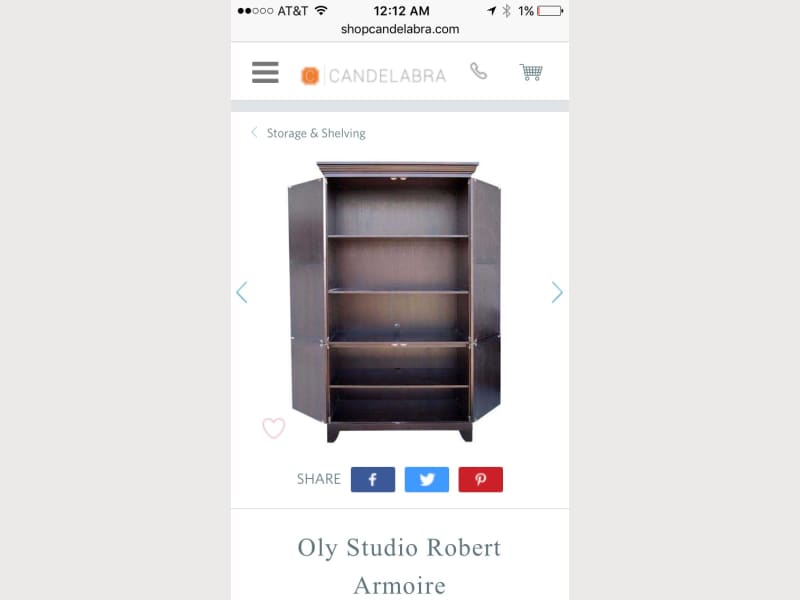Add armoire to favorites with heart icon
800x600 pixels.
point(273,428)
